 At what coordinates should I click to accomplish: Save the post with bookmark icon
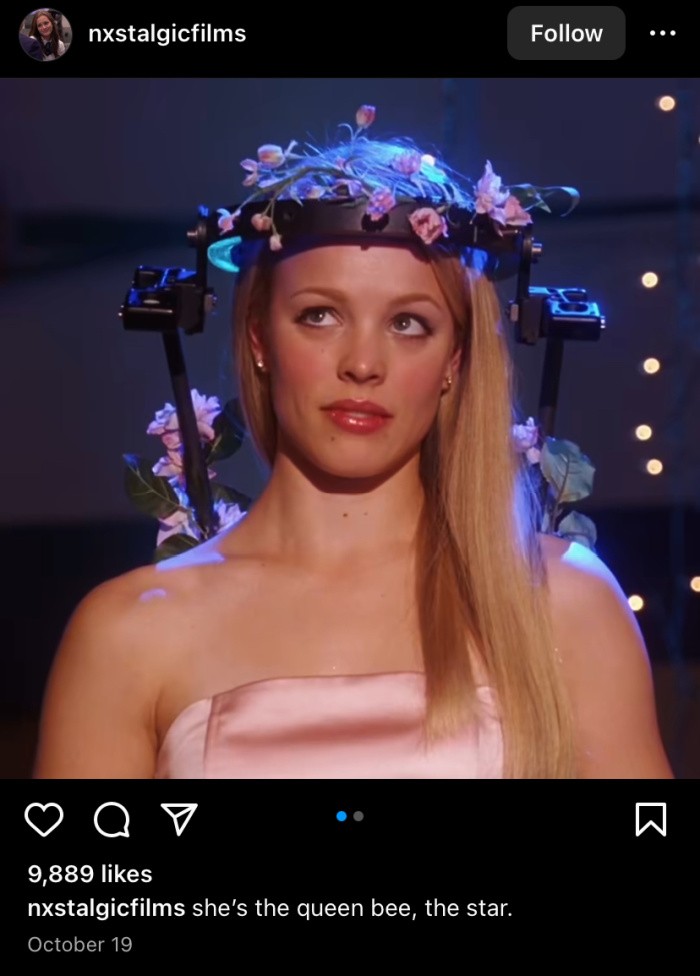[651, 819]
